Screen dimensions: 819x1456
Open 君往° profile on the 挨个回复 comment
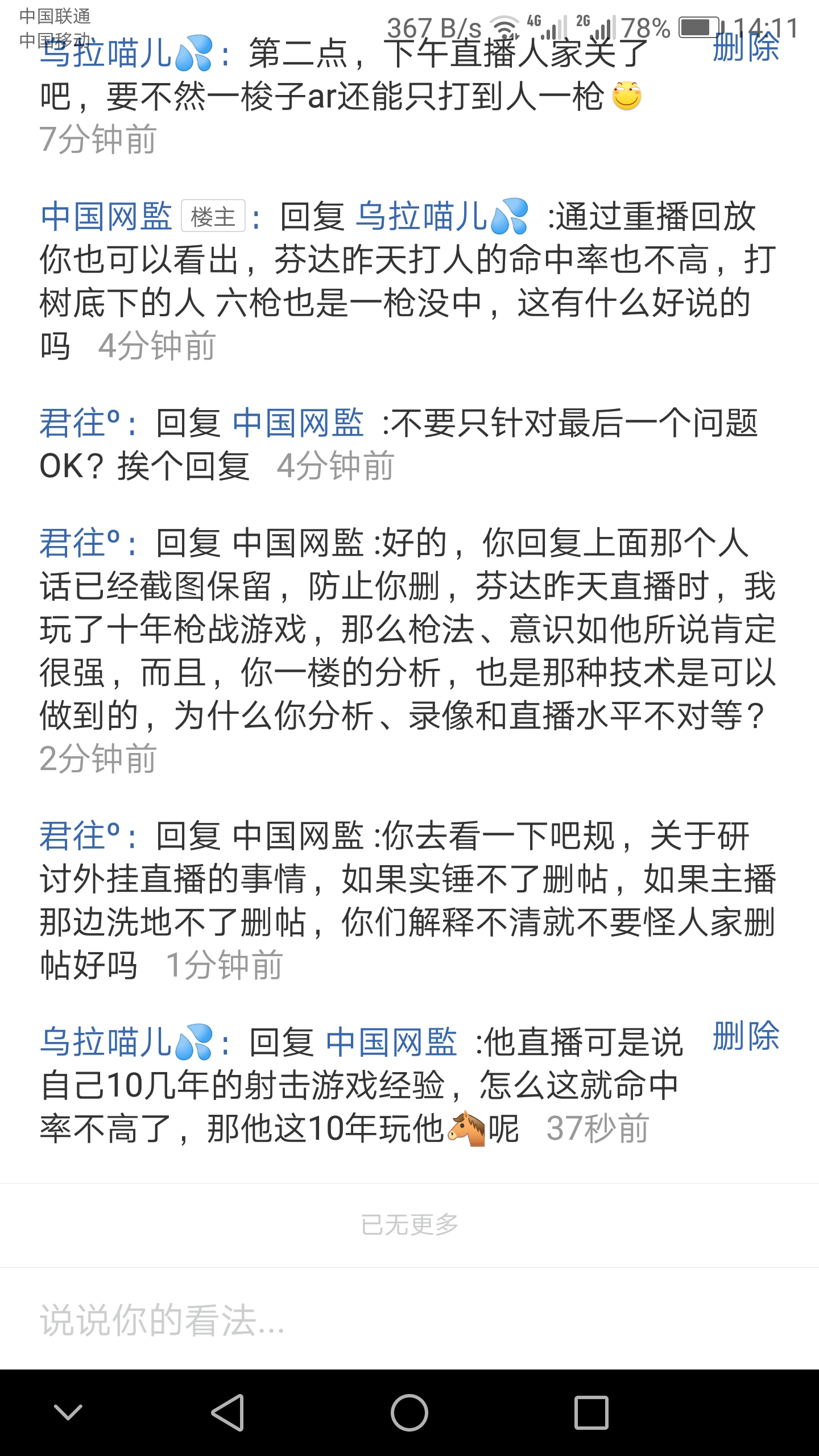point(80,424)
